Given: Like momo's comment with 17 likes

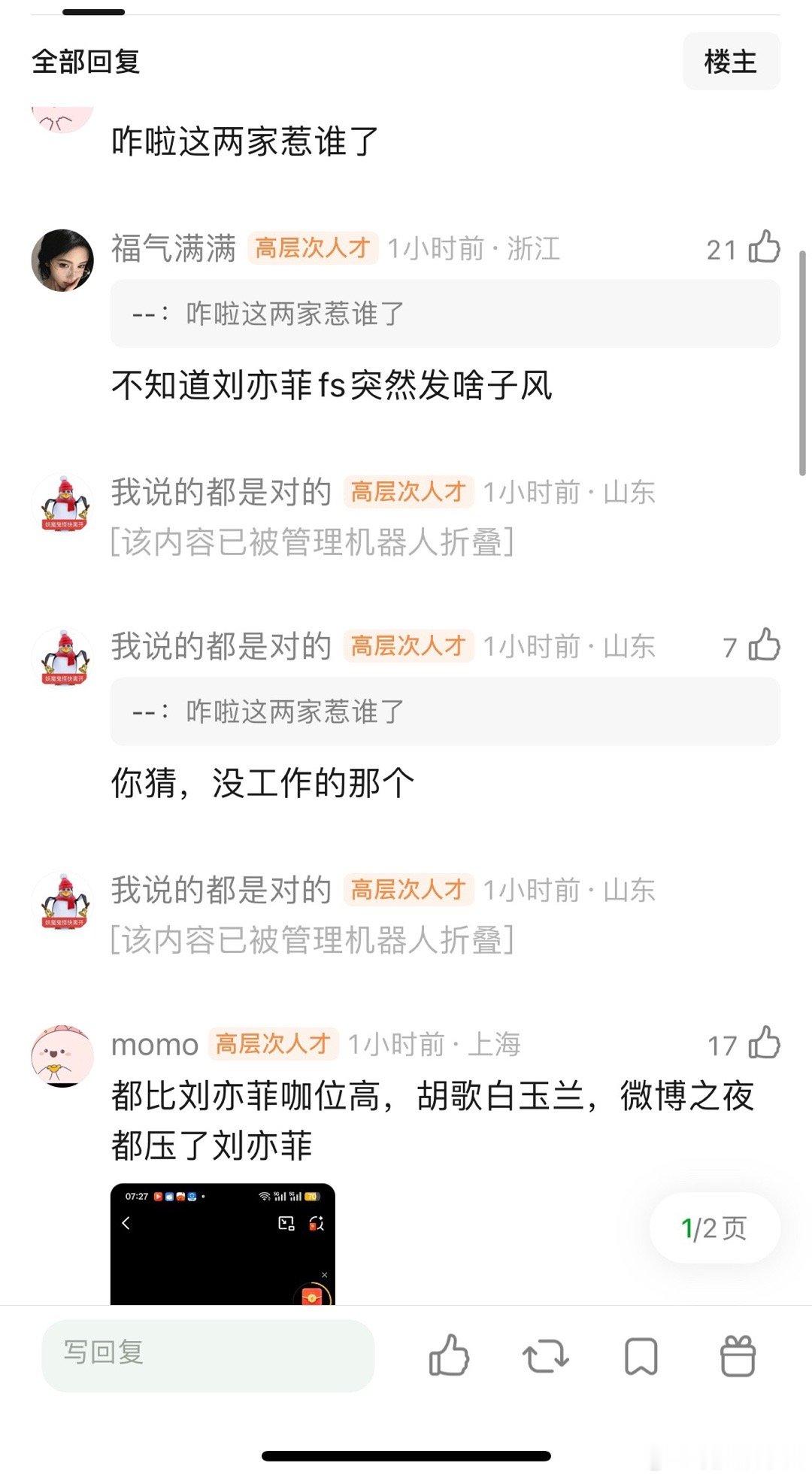Looking at the screenshot, I should click(767, 1044).
